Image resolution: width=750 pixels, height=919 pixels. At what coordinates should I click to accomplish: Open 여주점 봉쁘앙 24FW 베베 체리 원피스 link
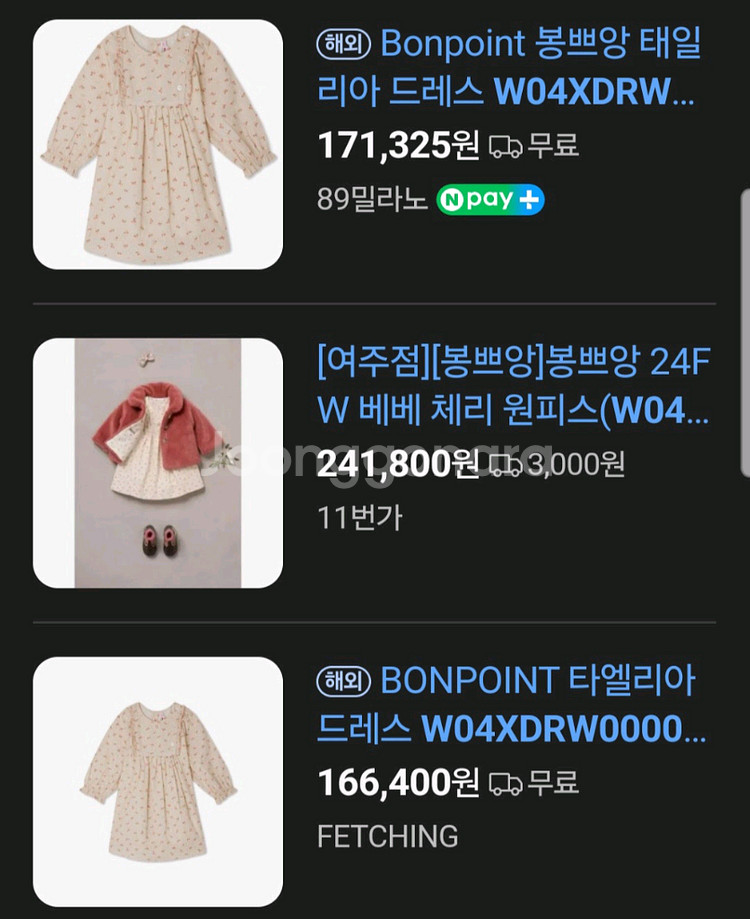click(512, 386)
